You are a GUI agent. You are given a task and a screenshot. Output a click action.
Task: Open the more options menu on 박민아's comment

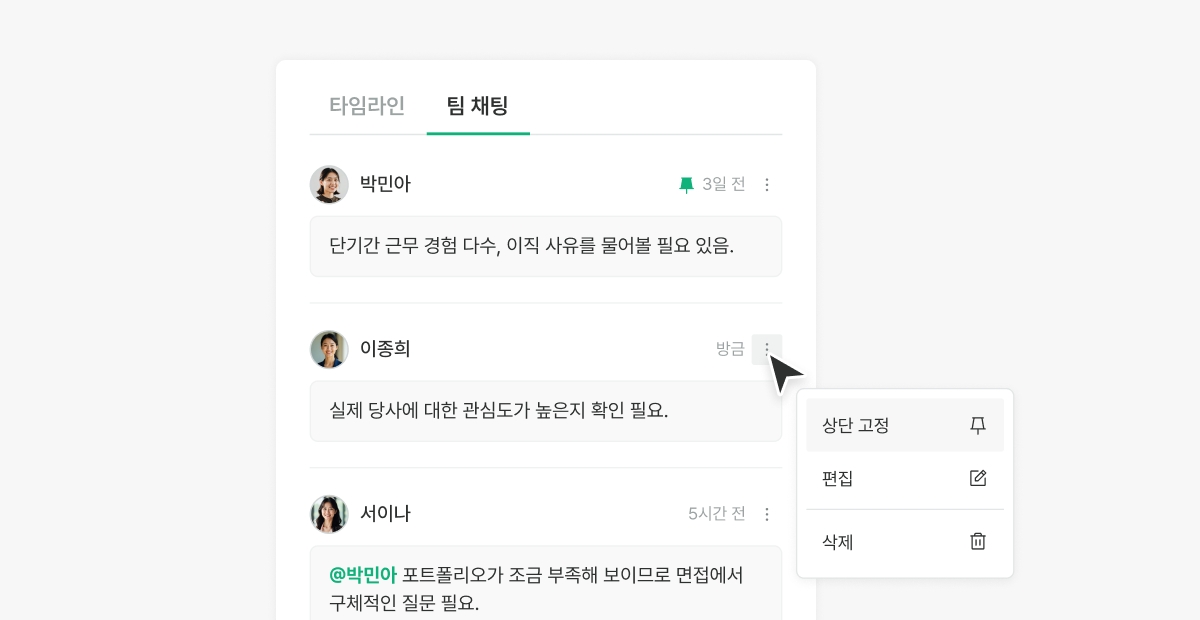tap(767, 185)
